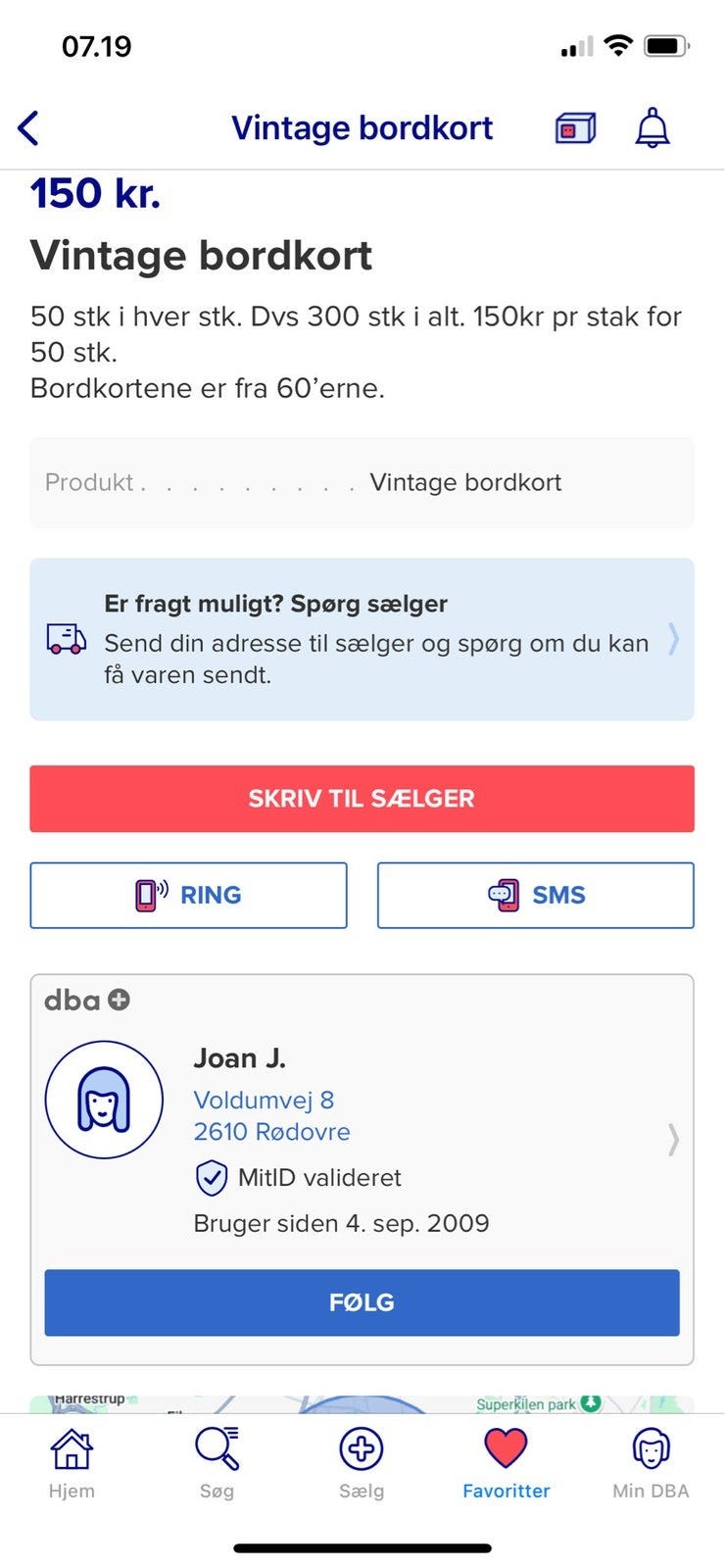Tap SKRIV TIL SÆLGER button
The height and width of the screenshot is (1568, 725).
[x=362, y=799]
